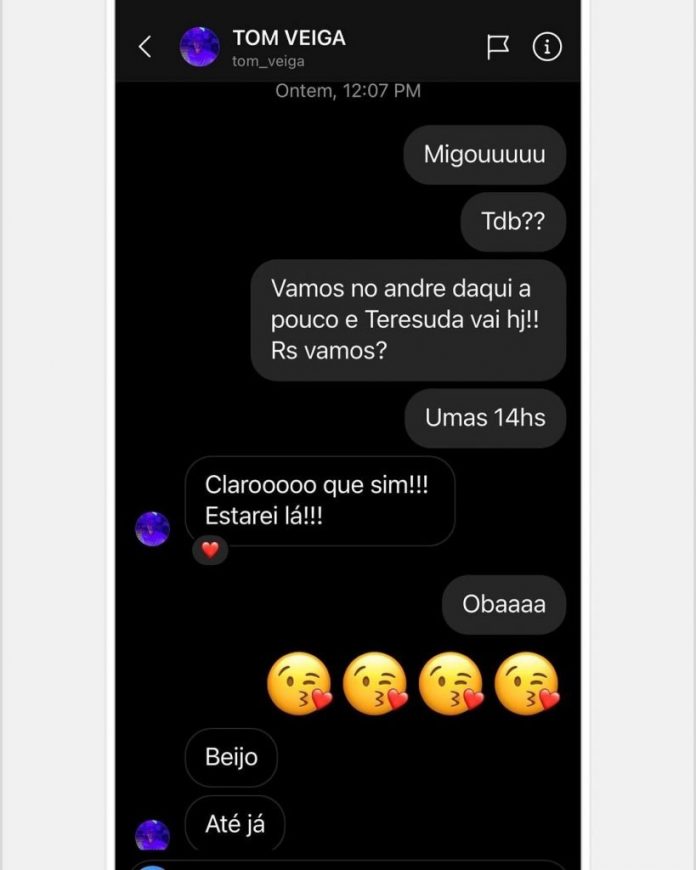This screenshot has height=870, width=696.
Task: Tap the avatar beside the Estarei lá message
Action: 153,528
